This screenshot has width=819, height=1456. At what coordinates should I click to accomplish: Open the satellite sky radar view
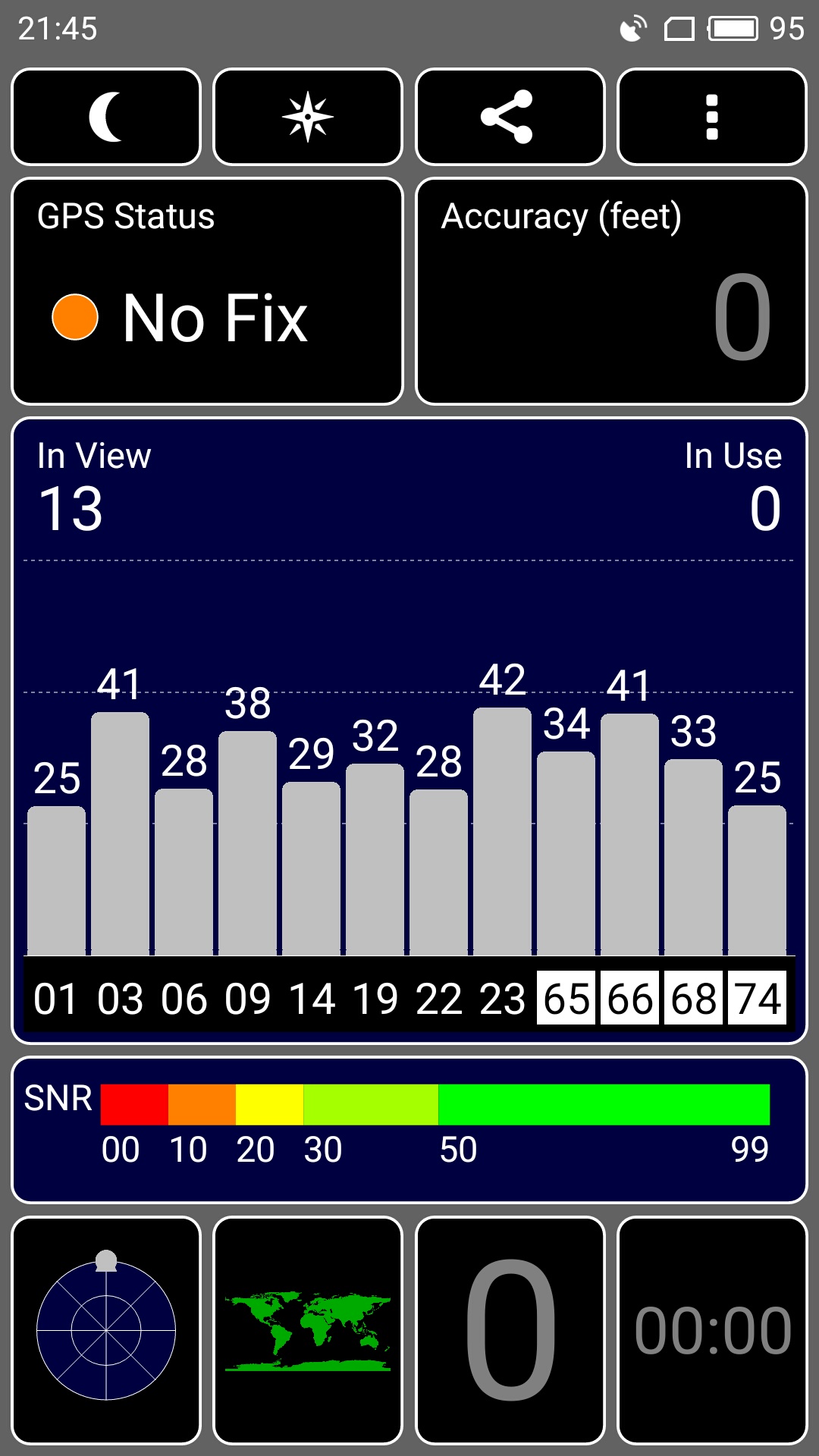tap(106, 1330)
